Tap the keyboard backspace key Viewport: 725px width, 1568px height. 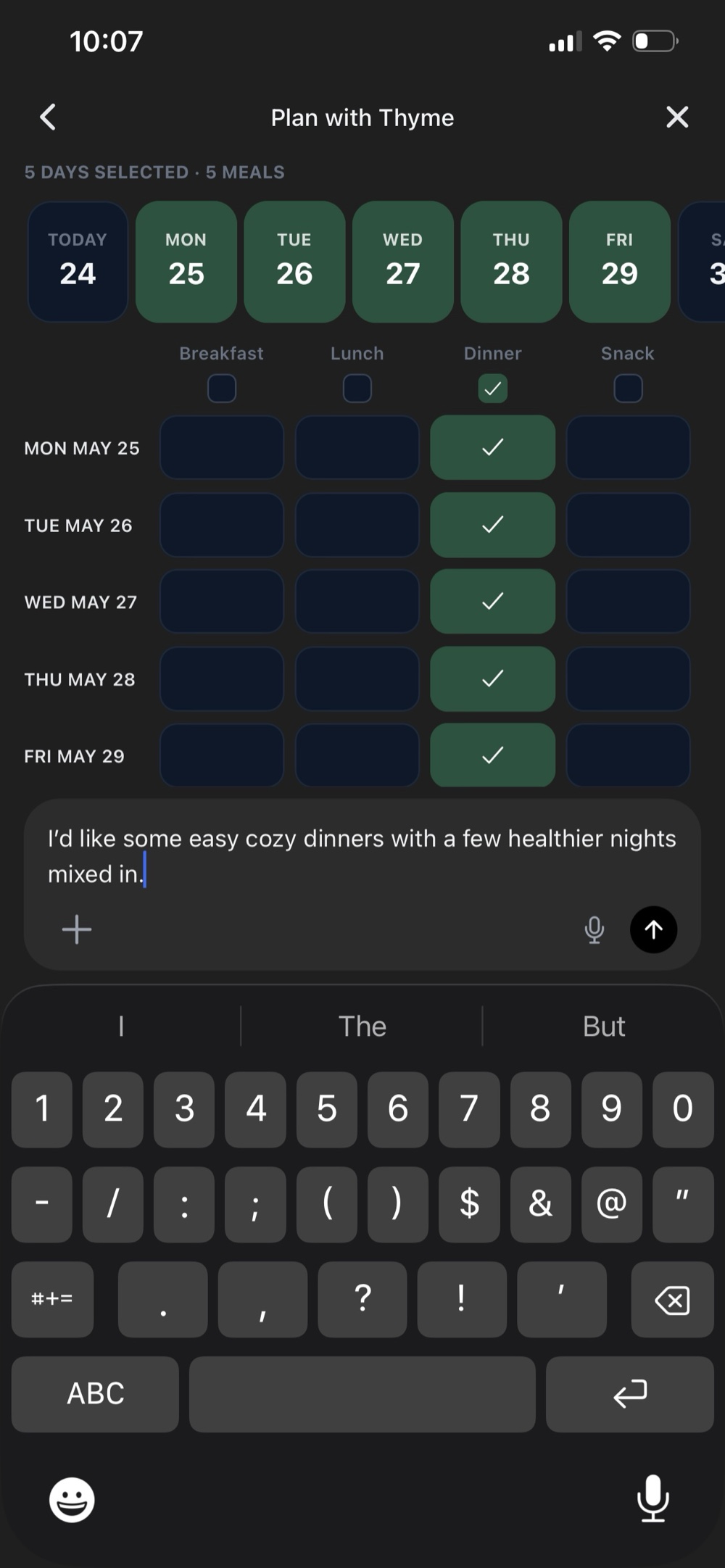pos(672,1300)
